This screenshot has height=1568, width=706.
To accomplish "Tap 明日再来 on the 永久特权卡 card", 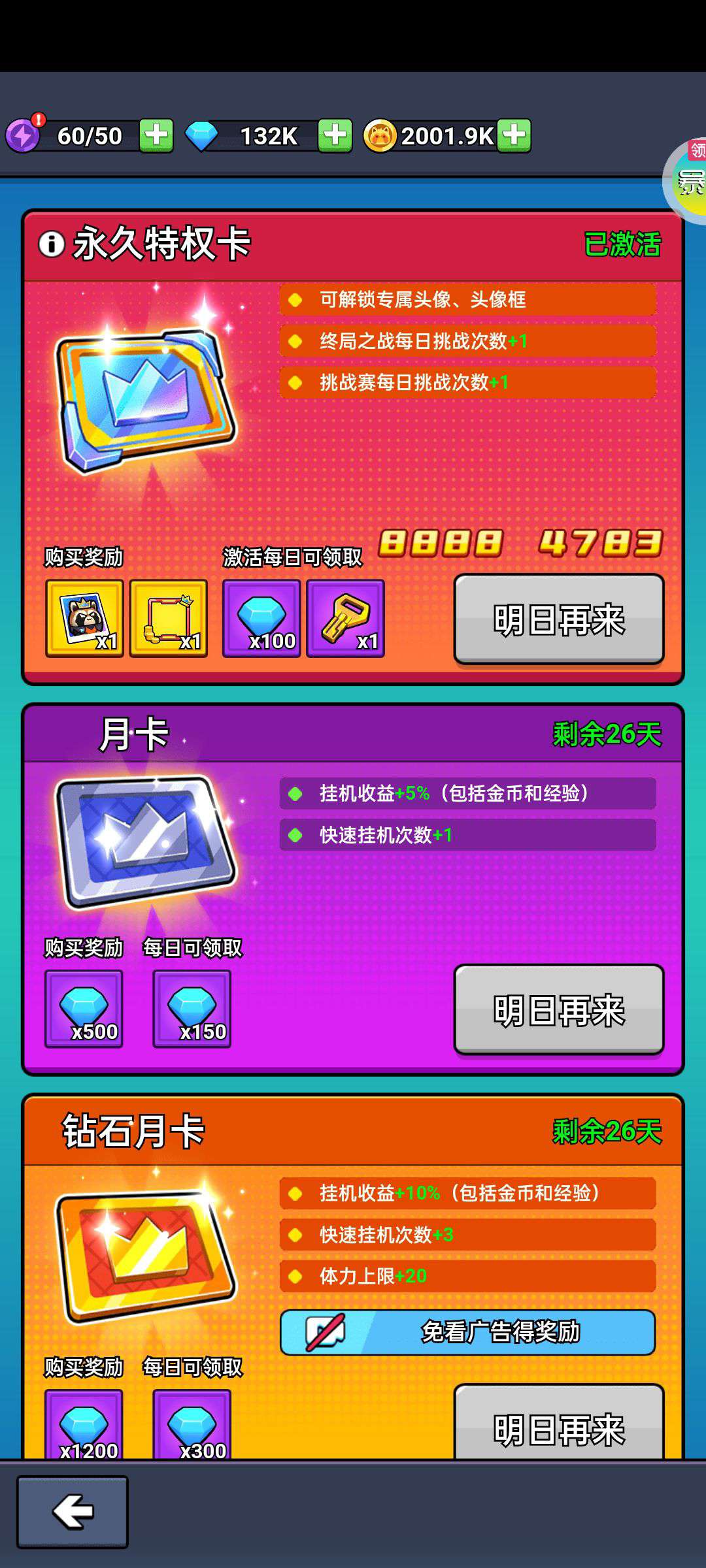I will (559, 619).
